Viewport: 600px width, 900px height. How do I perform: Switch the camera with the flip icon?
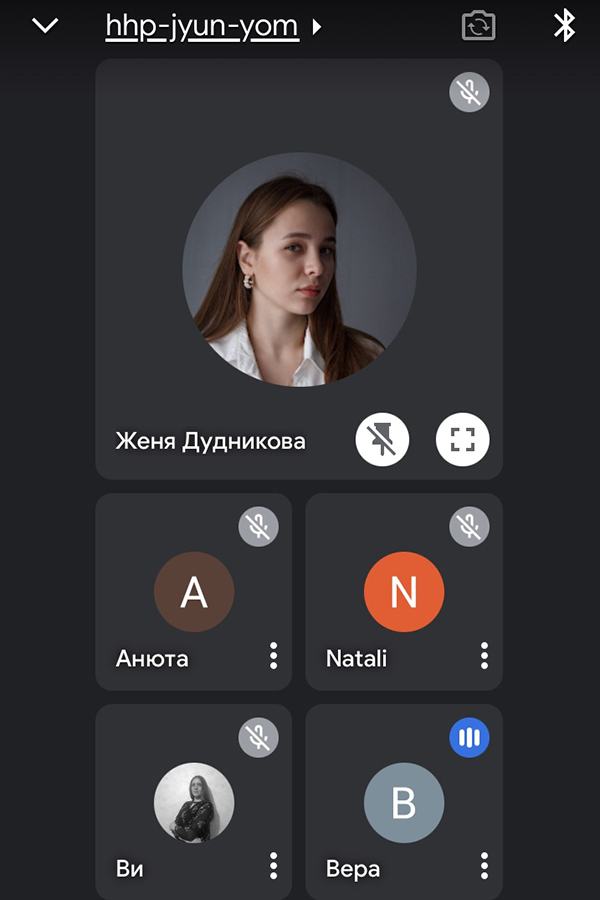click(x=478, y=26)
